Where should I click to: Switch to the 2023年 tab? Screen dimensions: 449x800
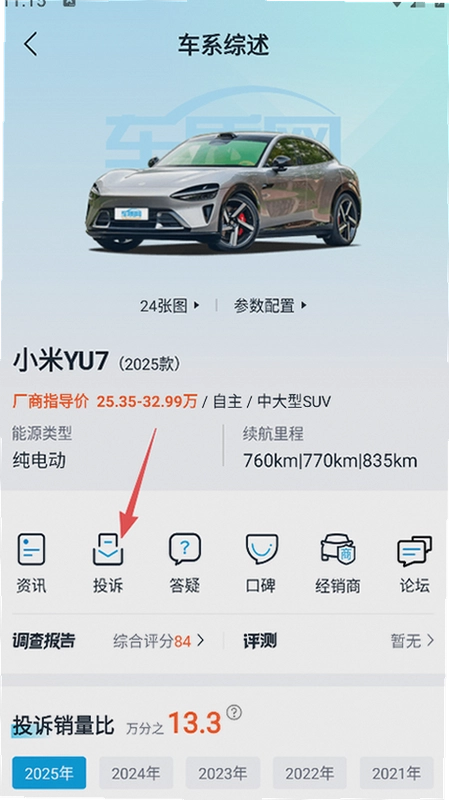coord(223,773)
